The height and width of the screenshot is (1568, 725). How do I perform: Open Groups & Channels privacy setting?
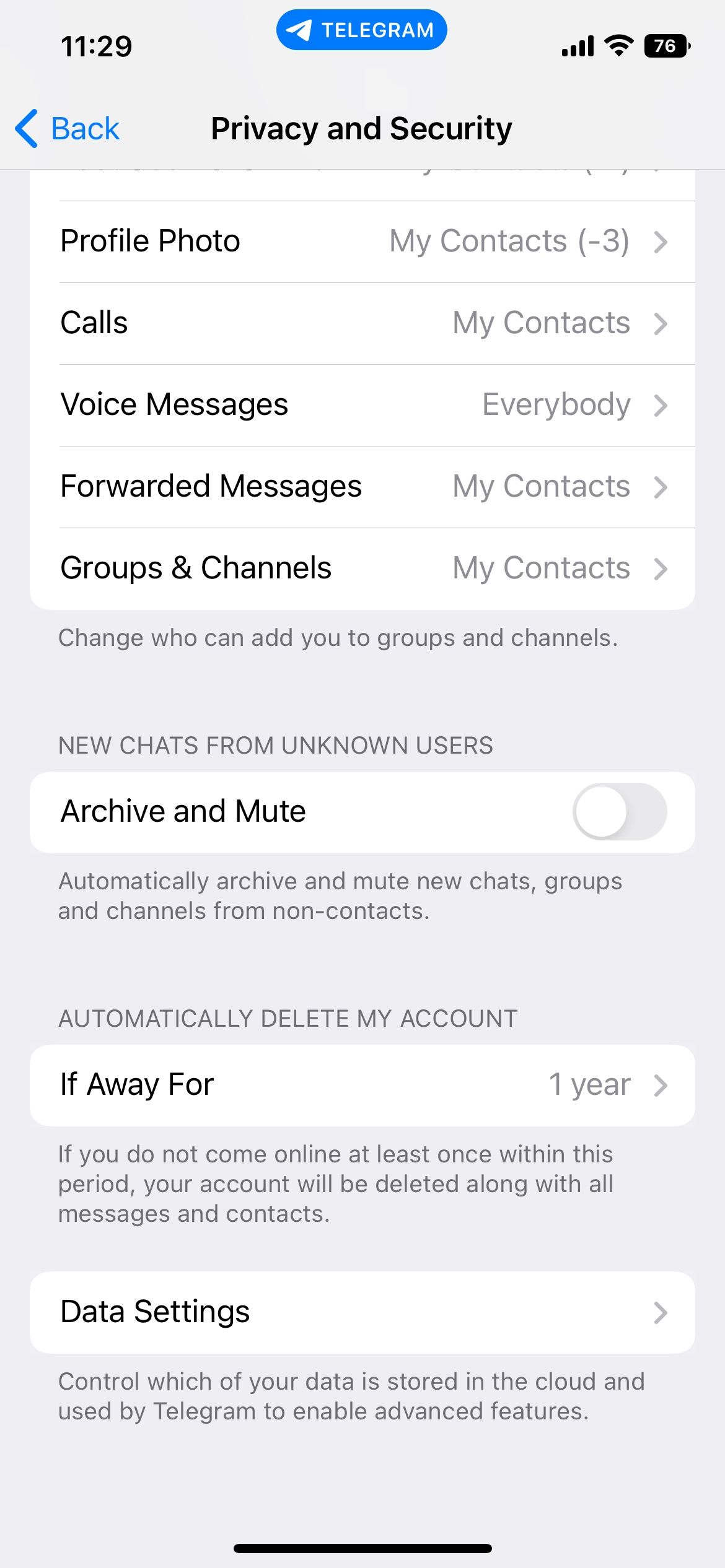tap(362, 568)
